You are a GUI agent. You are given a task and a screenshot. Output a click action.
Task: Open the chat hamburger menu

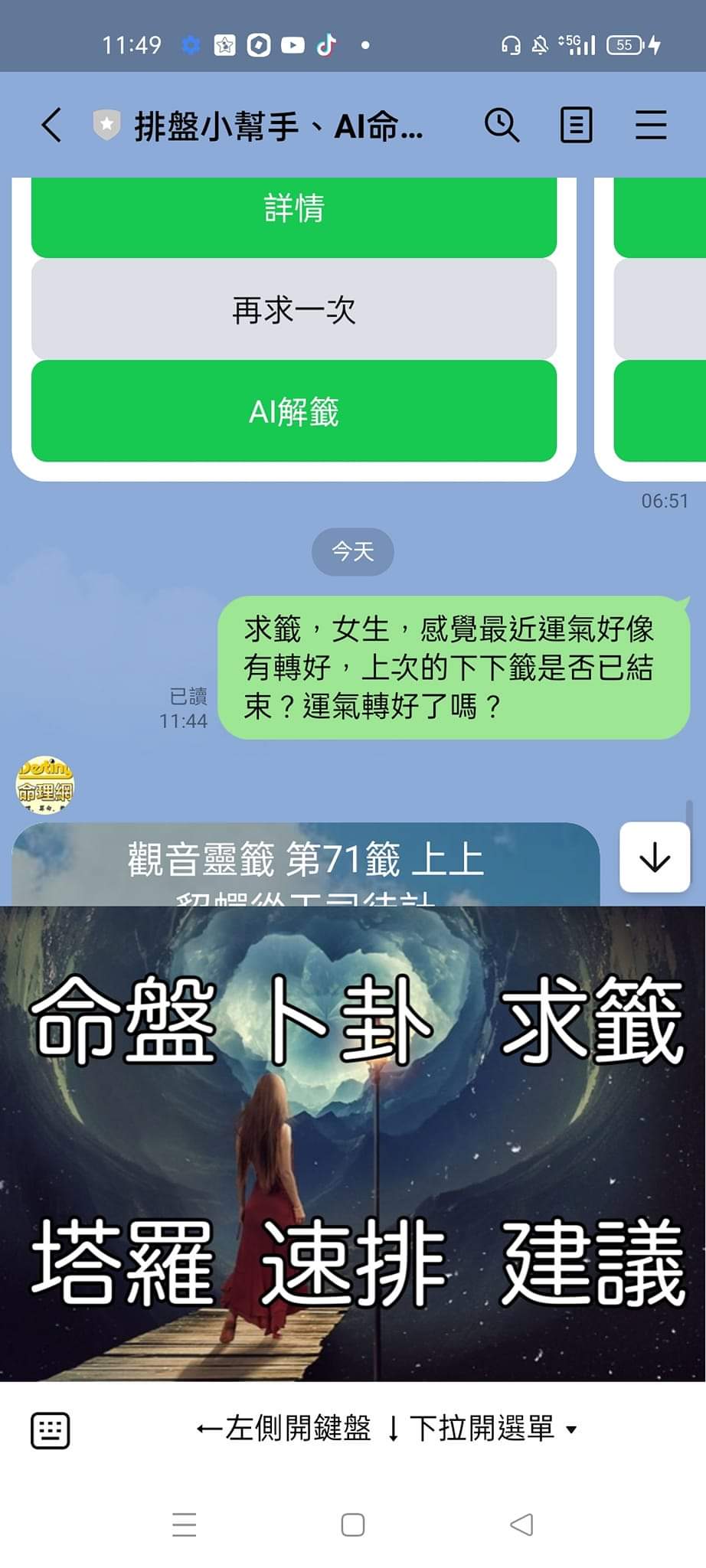[x=651, y=125]
